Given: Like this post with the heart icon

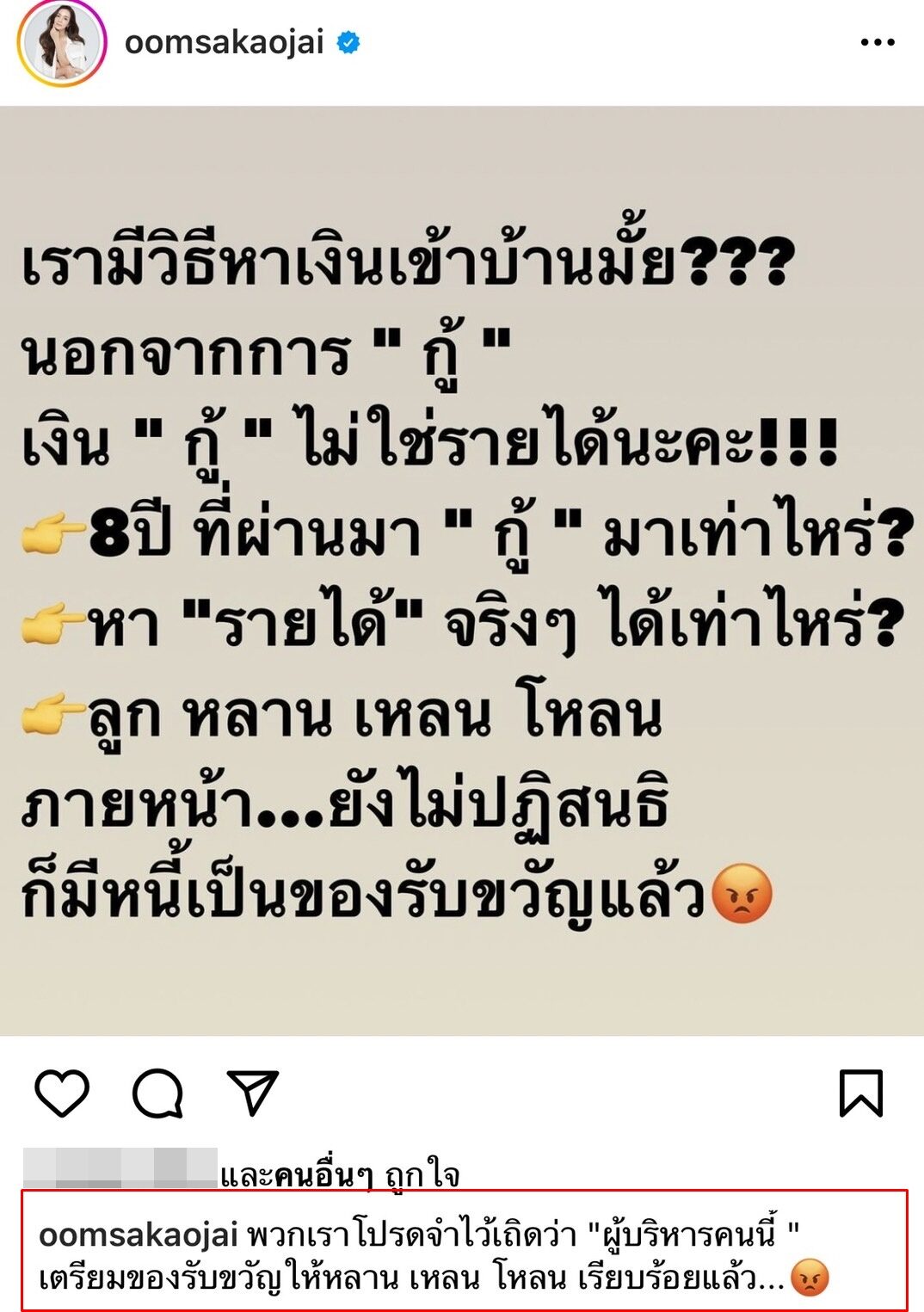Looking at the screenshot, I should (62, 1093).
